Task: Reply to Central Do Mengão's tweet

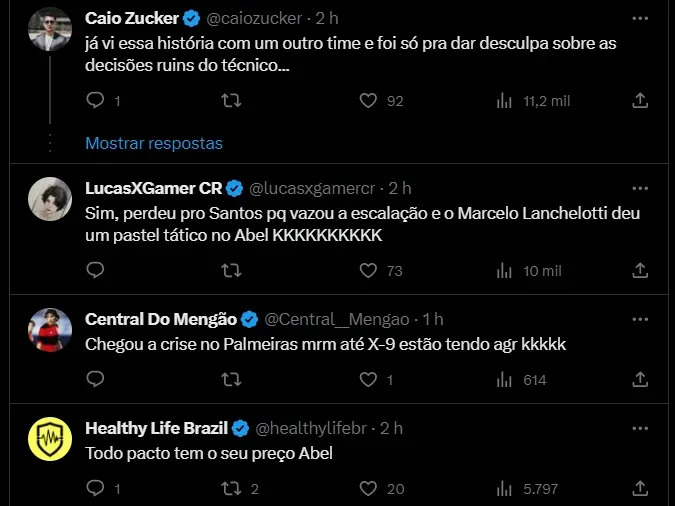Action: (x=95, y=379)
